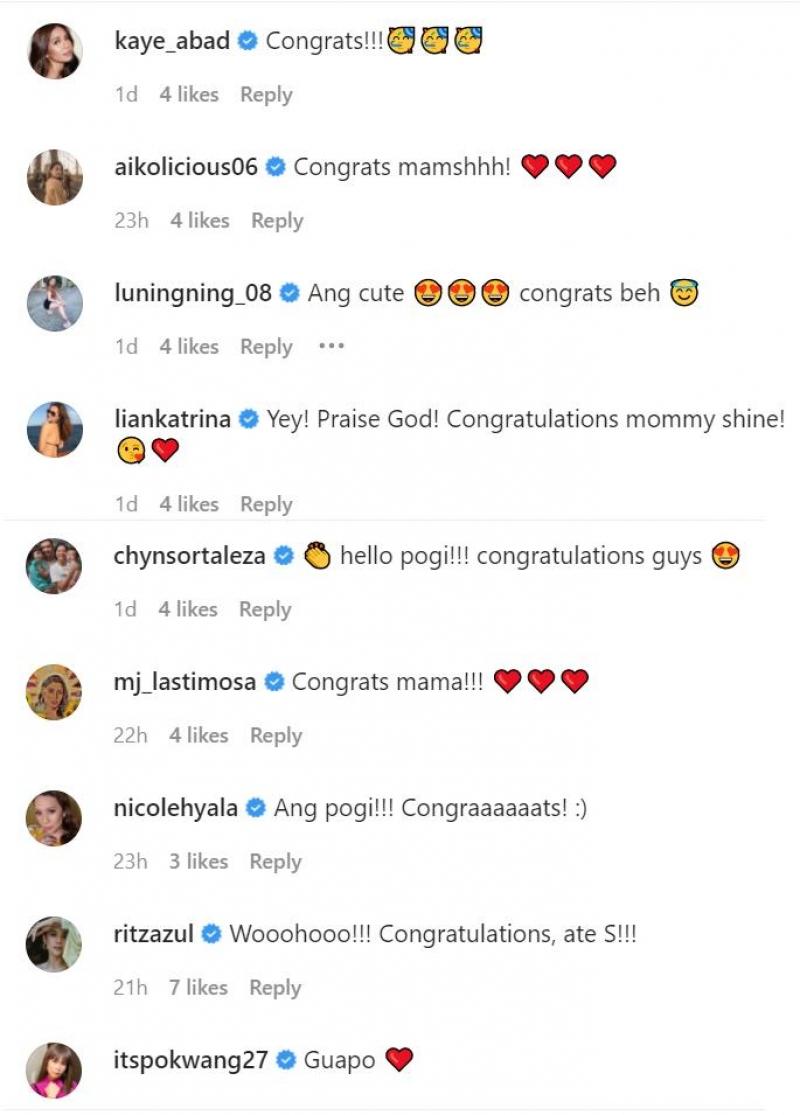Image resolution: width=800 pixels, height=1115 pixels.
Task: Open itspokwang27's profile
Action: pos(191,1060)
